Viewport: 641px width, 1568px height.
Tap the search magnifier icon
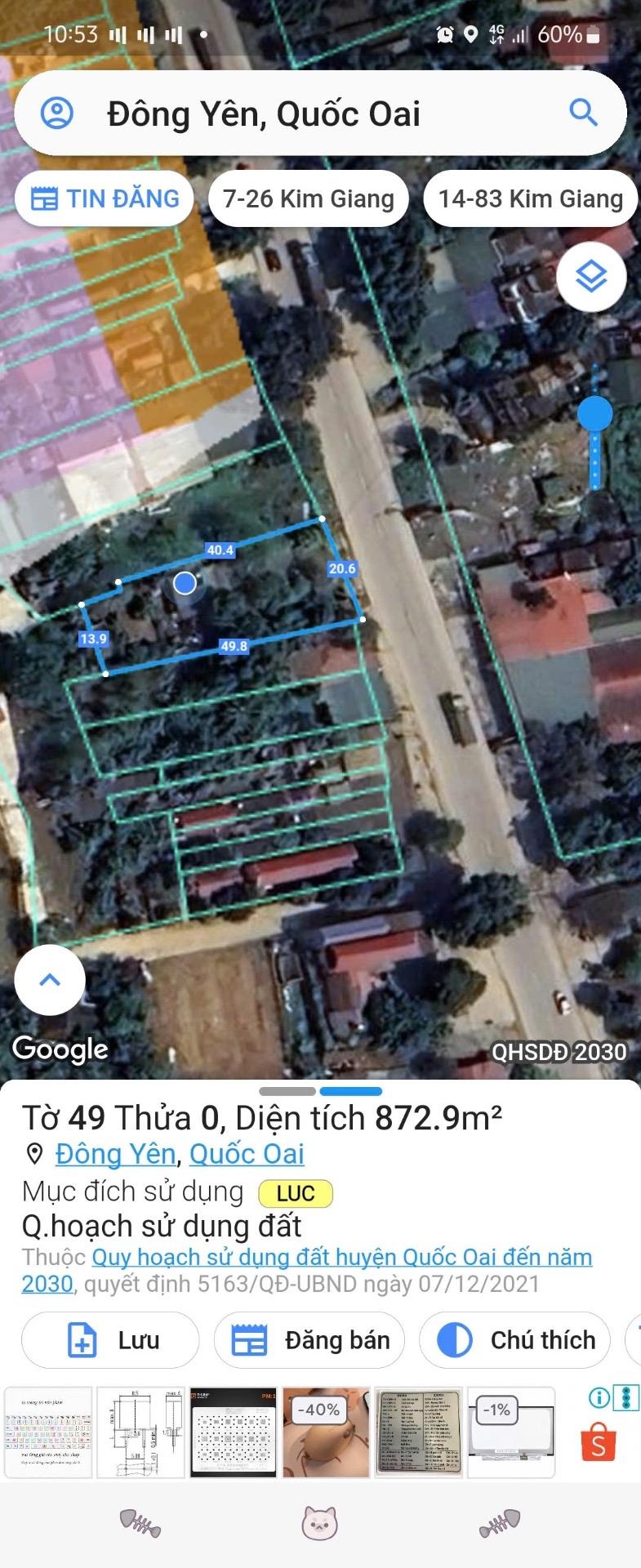pos(583,112)
